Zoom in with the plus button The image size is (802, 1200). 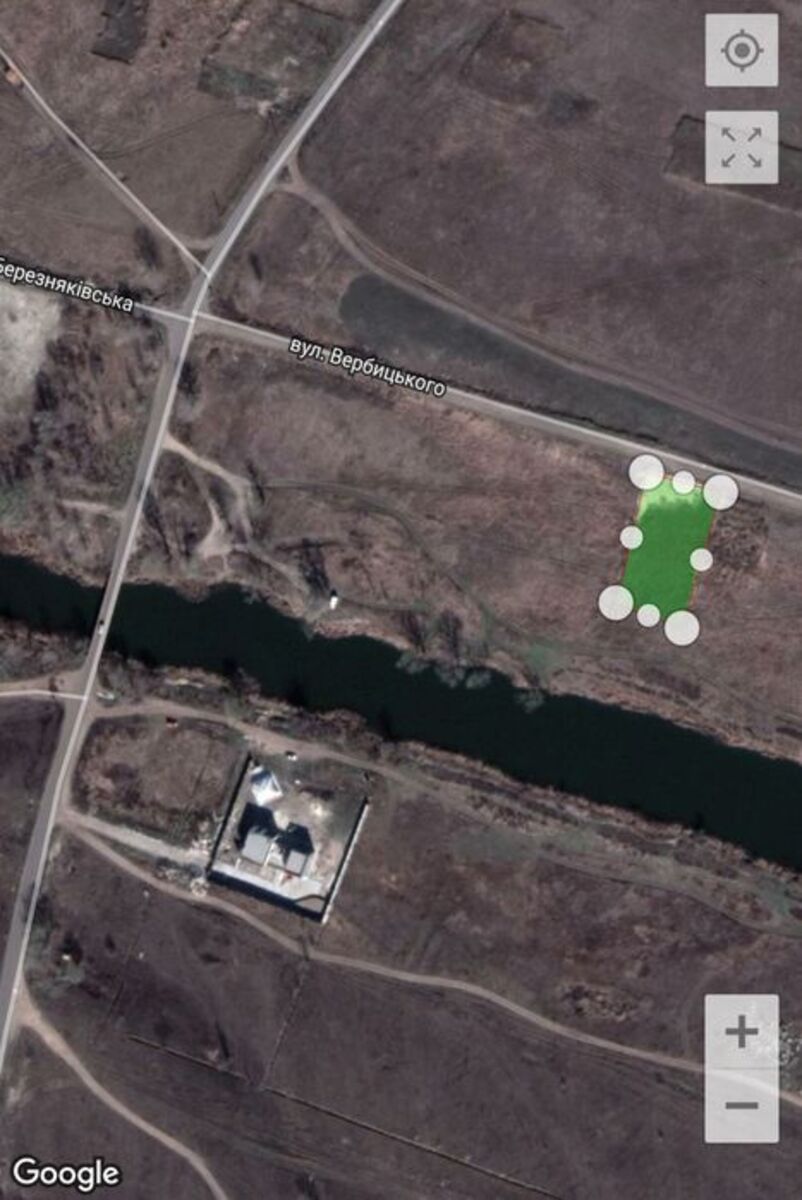[x=741, y=1031]
